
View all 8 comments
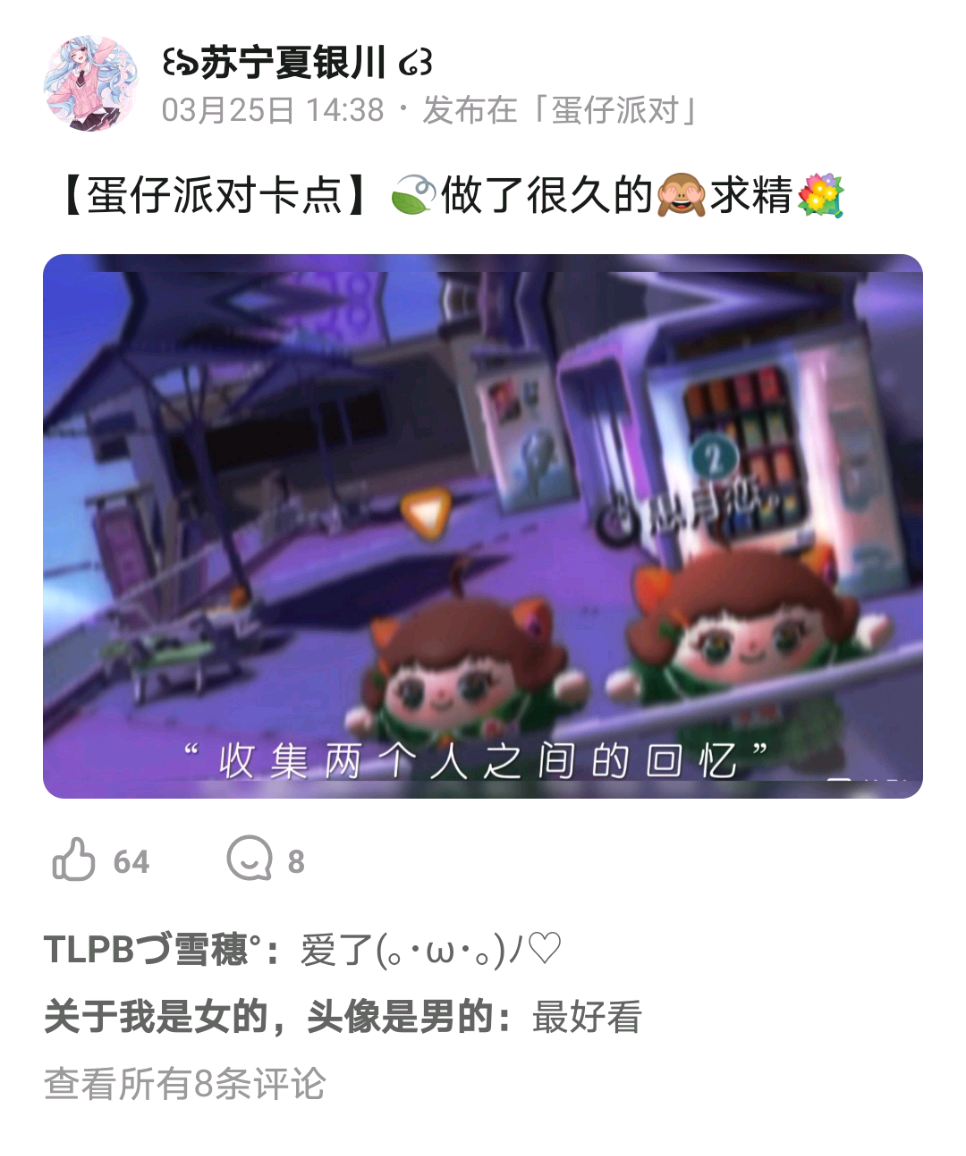click(185, 1084)
